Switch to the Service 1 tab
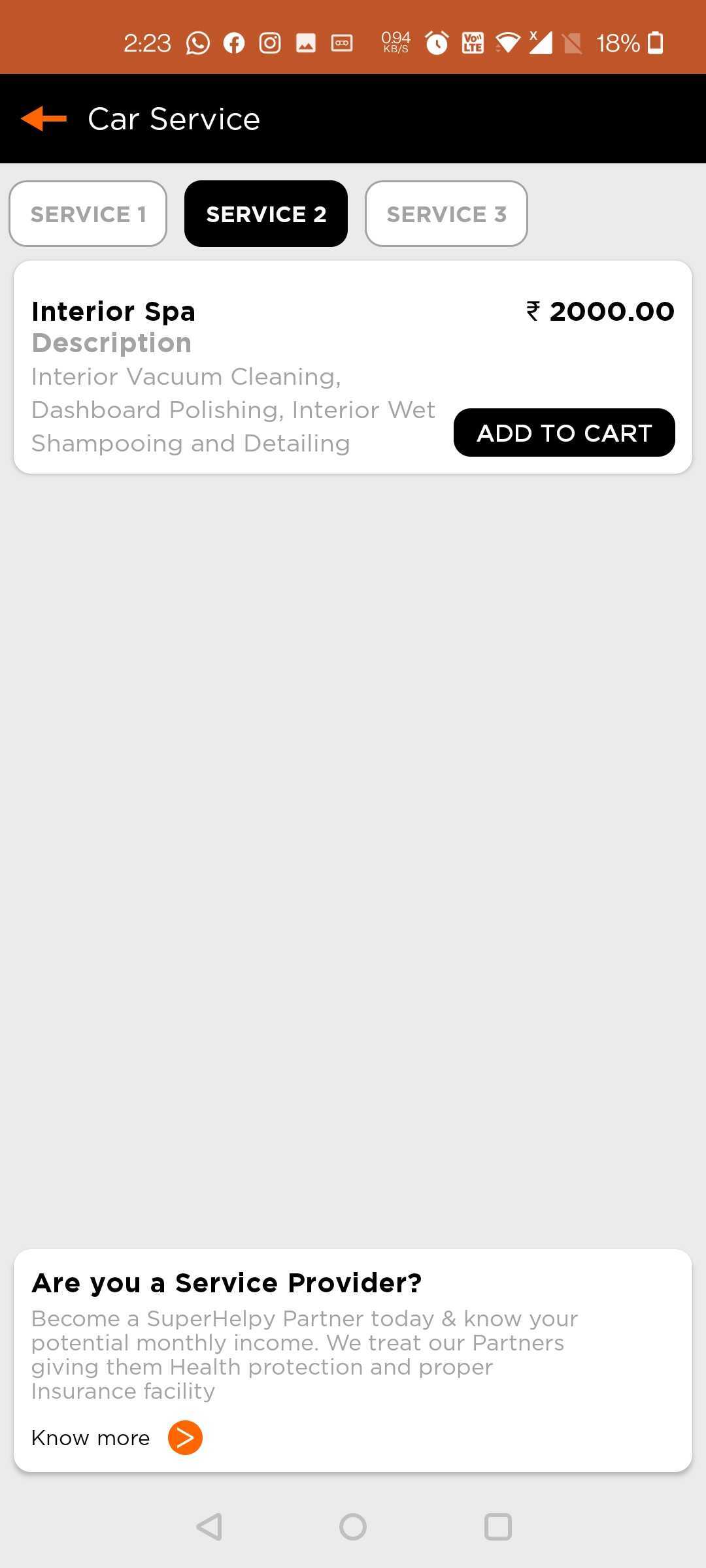706x1568 pixels. 88,214
